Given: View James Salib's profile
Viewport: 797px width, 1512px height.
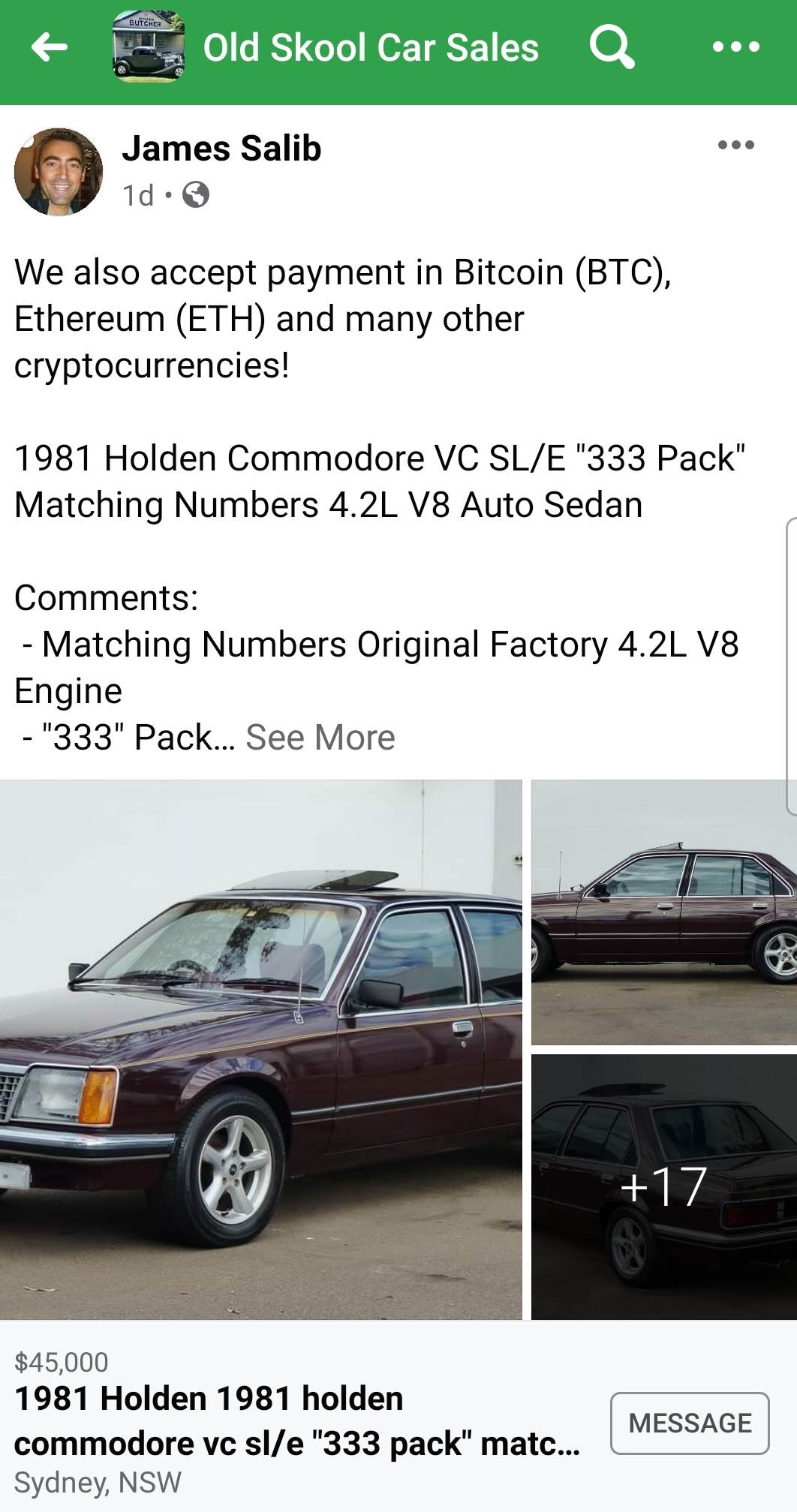Looking at the screenshot, I should 221,149.
